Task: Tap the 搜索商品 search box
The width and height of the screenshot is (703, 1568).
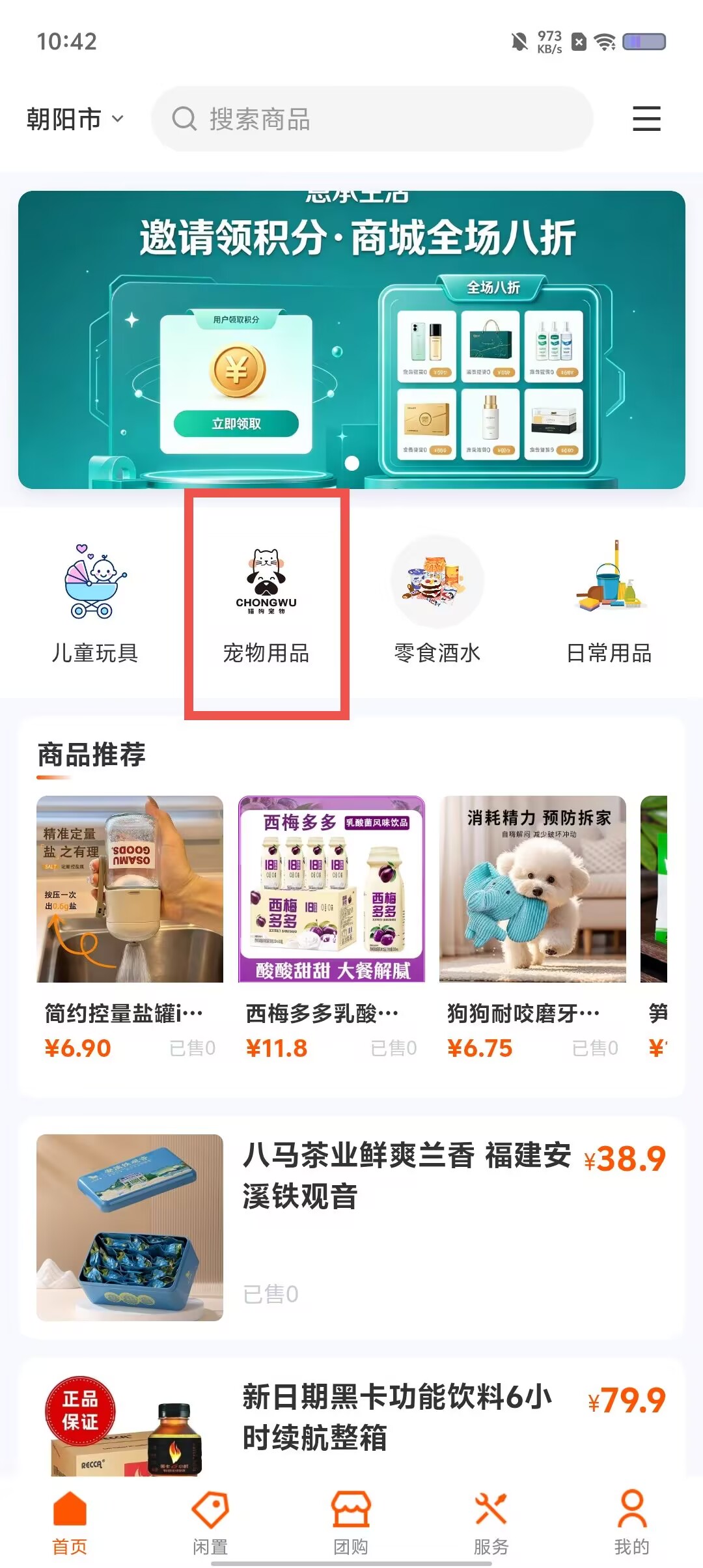Action: 372,119
